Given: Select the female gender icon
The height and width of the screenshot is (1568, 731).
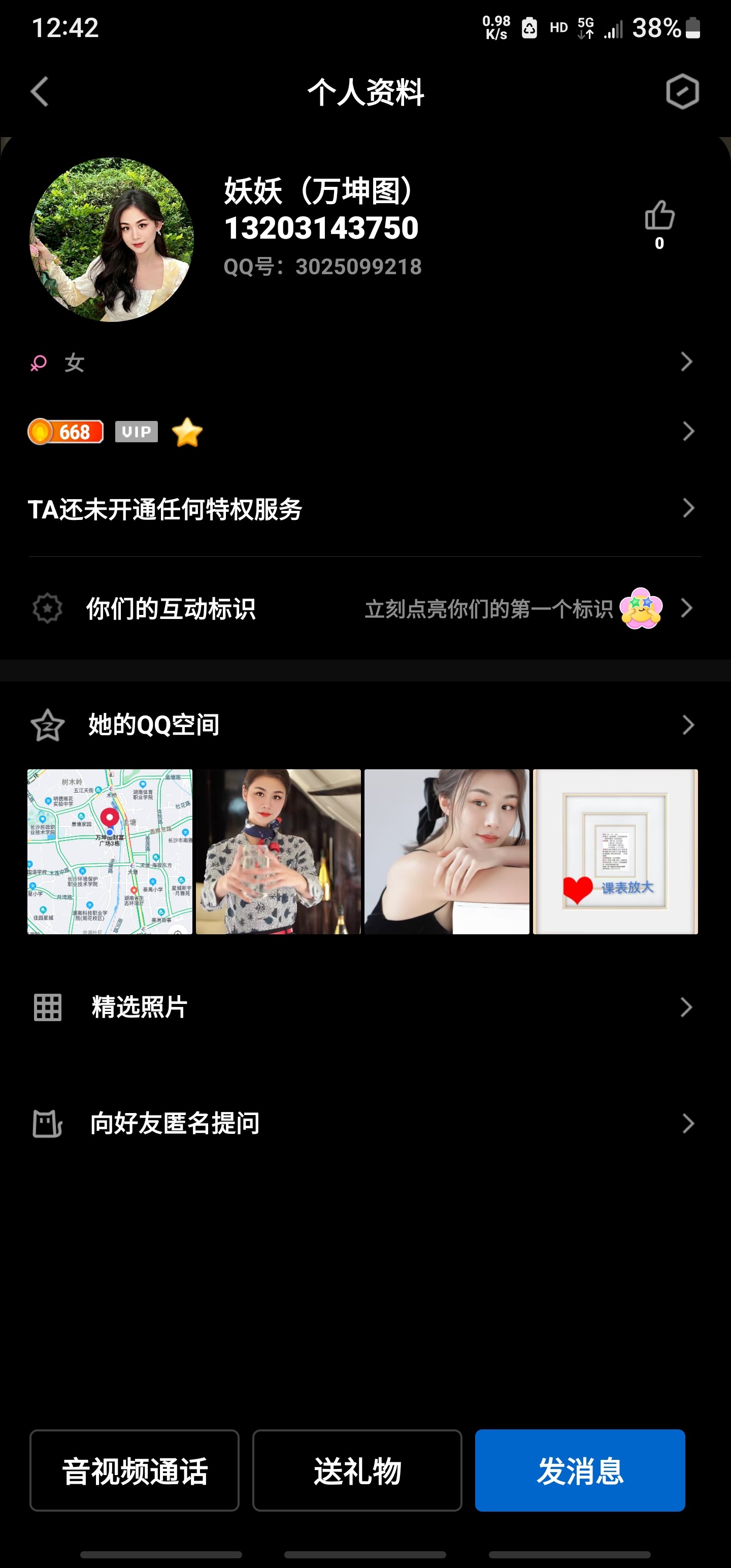Looking at the screenshot, I should 38,362.
